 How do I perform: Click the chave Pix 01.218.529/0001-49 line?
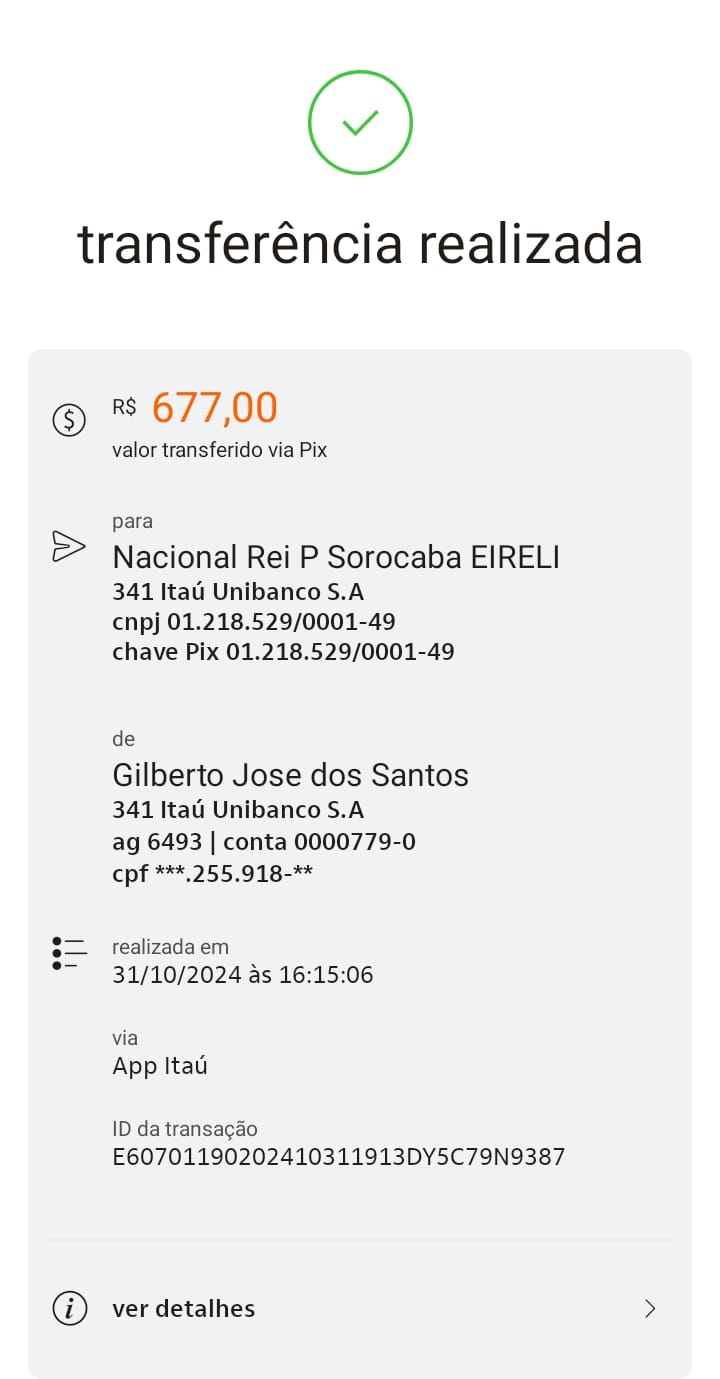[283, 651]
